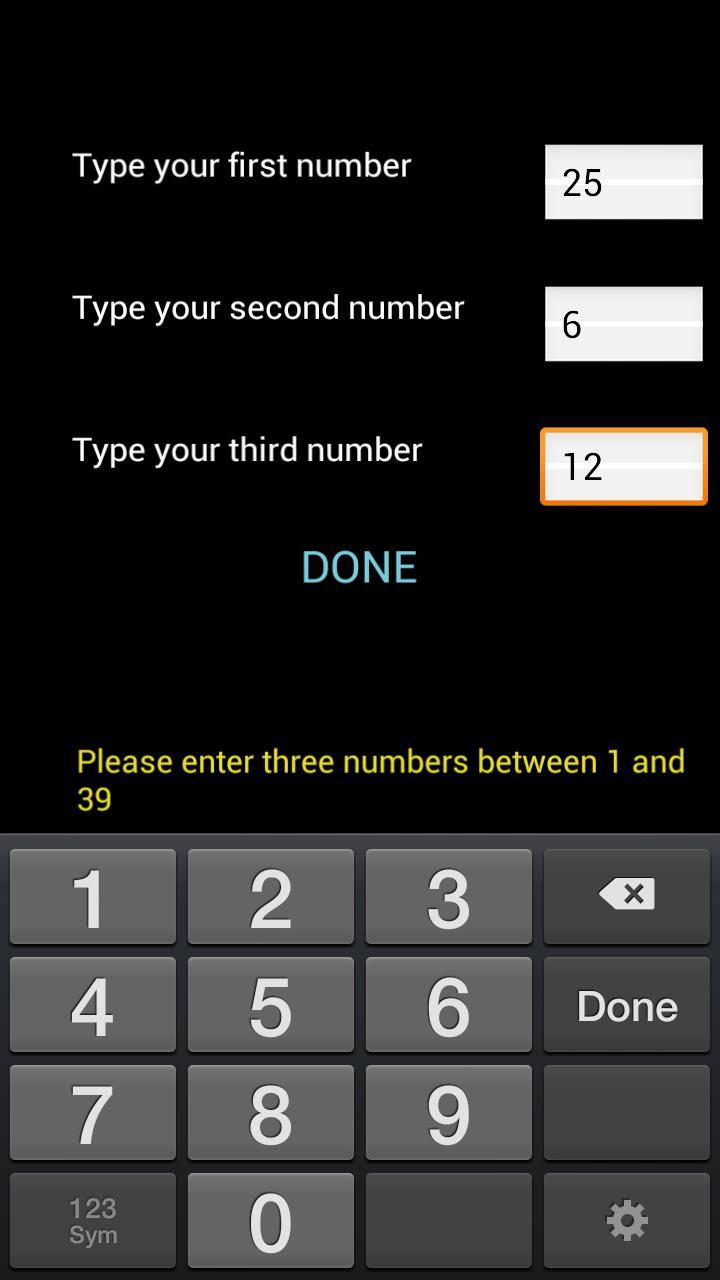This screenshot has height=1280, width=720.
Task: Click the DONE button to submit numbers
Action: point(358,566)
